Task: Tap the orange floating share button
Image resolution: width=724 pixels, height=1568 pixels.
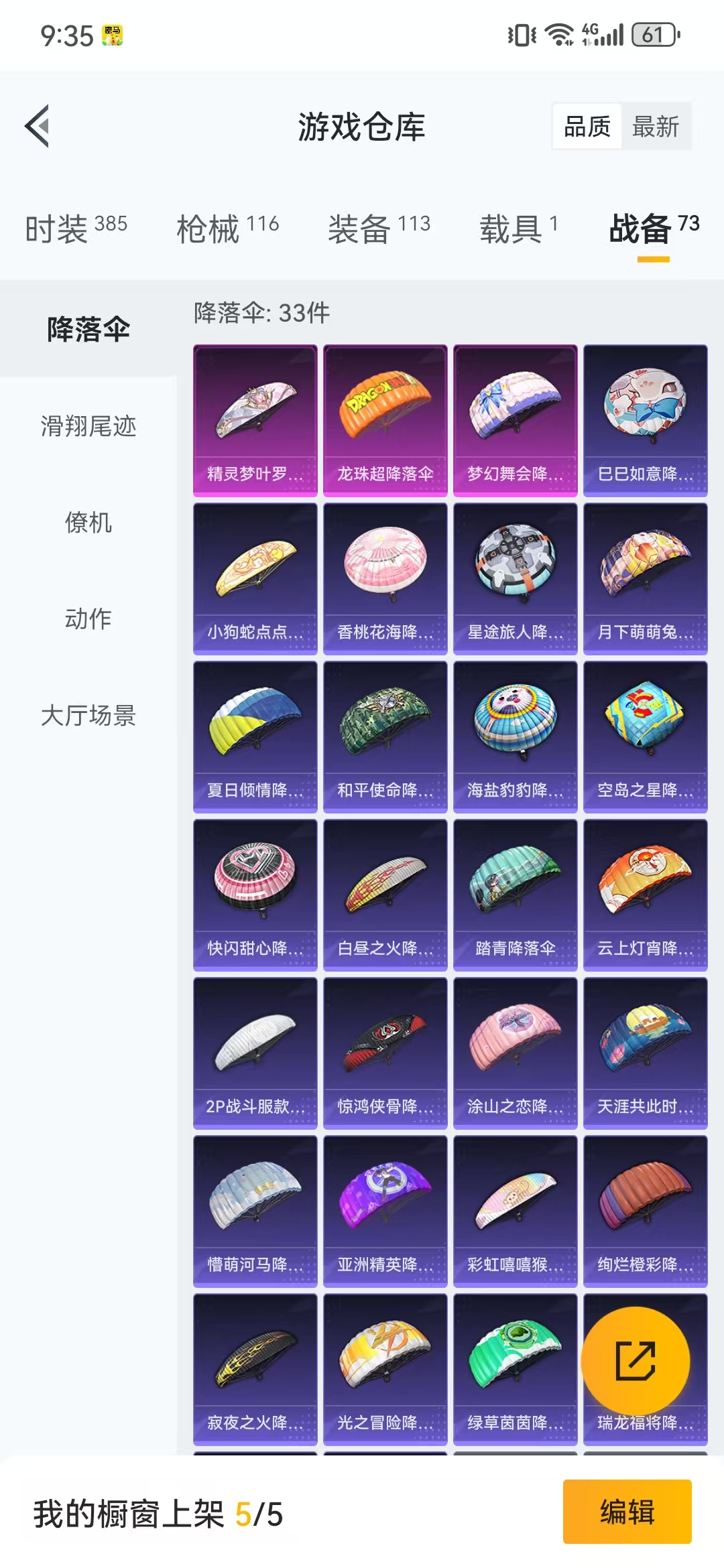Action: [636, 1361]
